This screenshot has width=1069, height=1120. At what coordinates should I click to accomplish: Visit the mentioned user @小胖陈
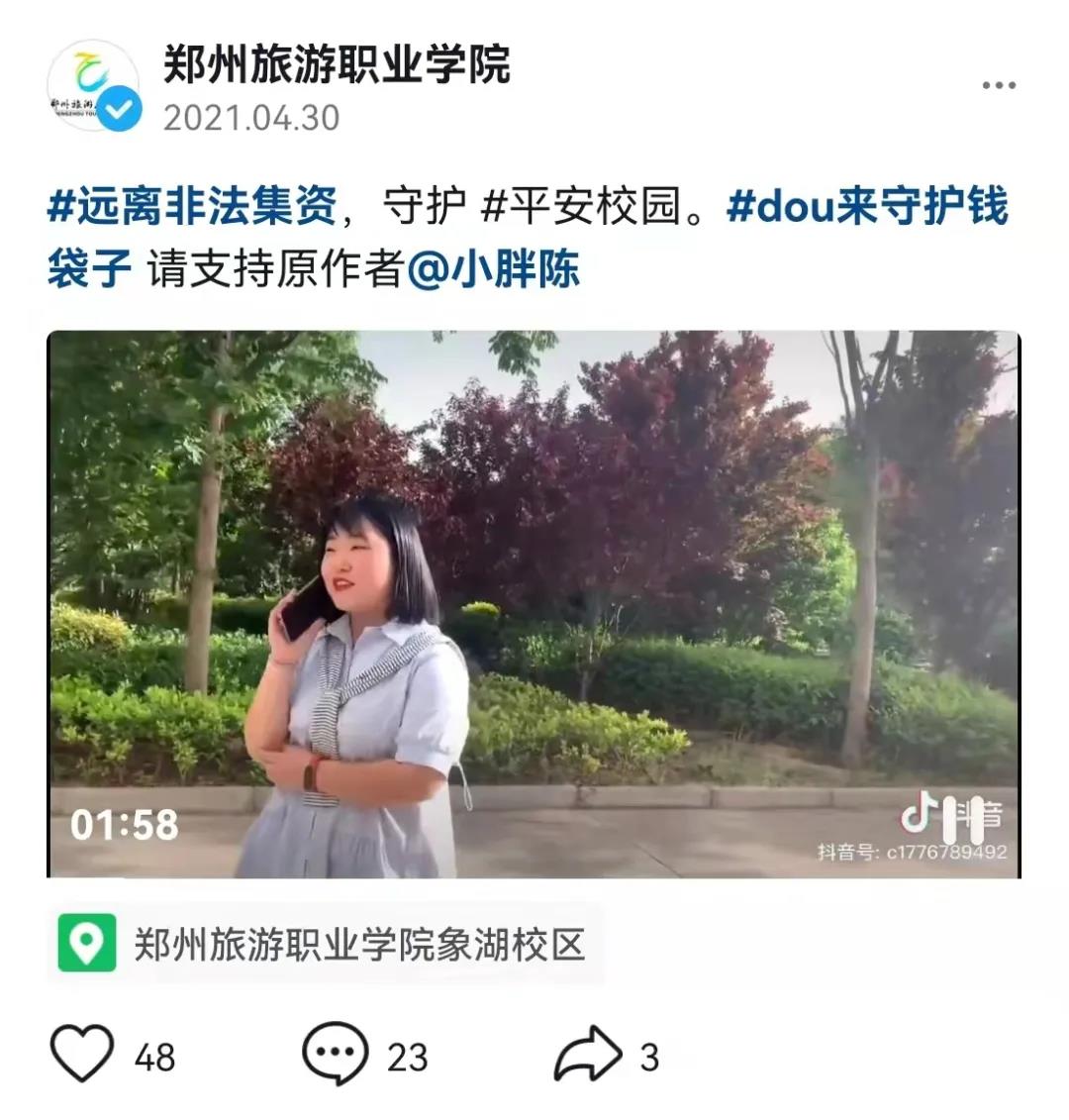494,269
